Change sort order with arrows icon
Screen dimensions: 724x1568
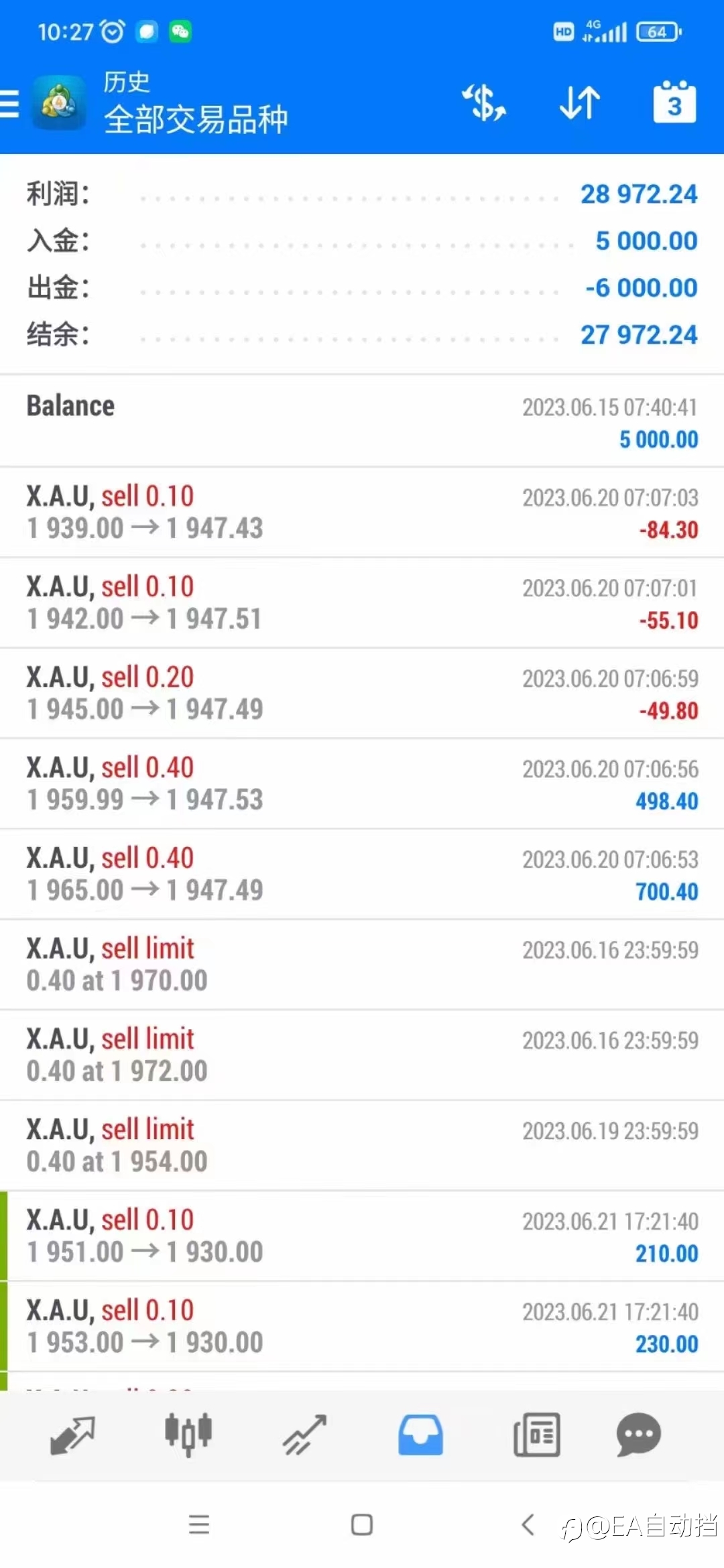580,103
